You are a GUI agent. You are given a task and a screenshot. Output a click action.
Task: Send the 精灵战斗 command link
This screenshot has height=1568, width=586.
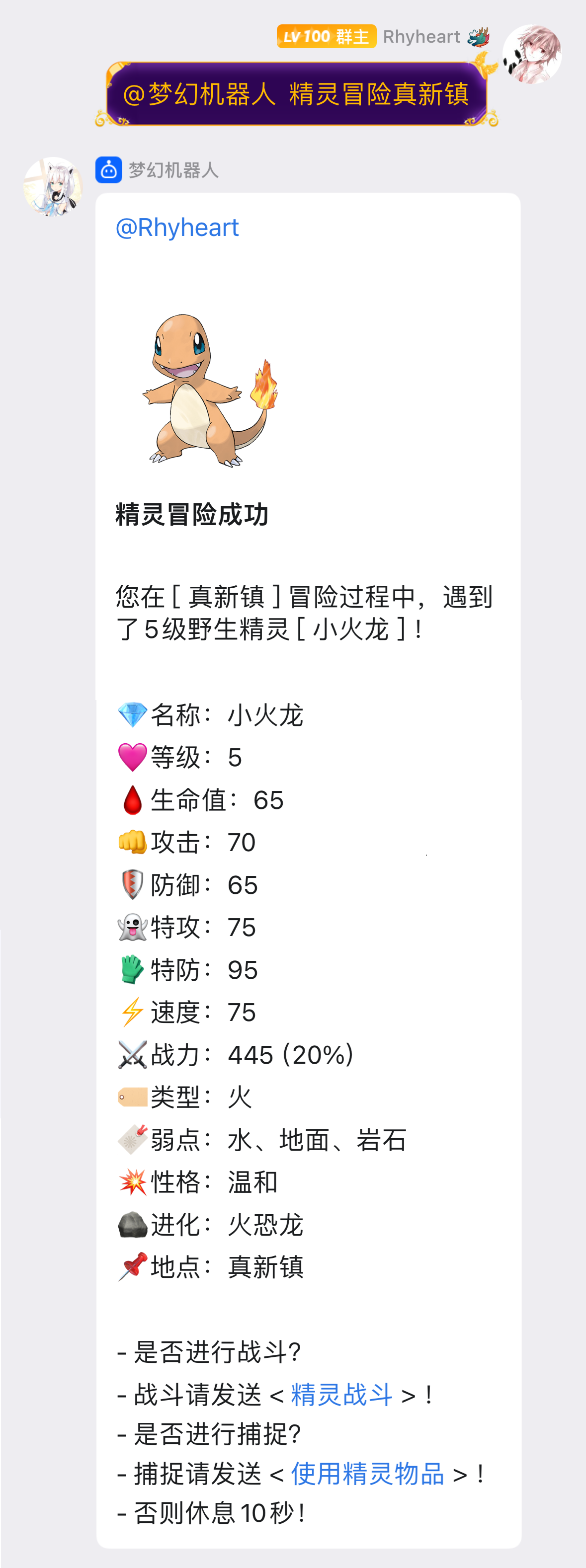[x=341, y=1395]
